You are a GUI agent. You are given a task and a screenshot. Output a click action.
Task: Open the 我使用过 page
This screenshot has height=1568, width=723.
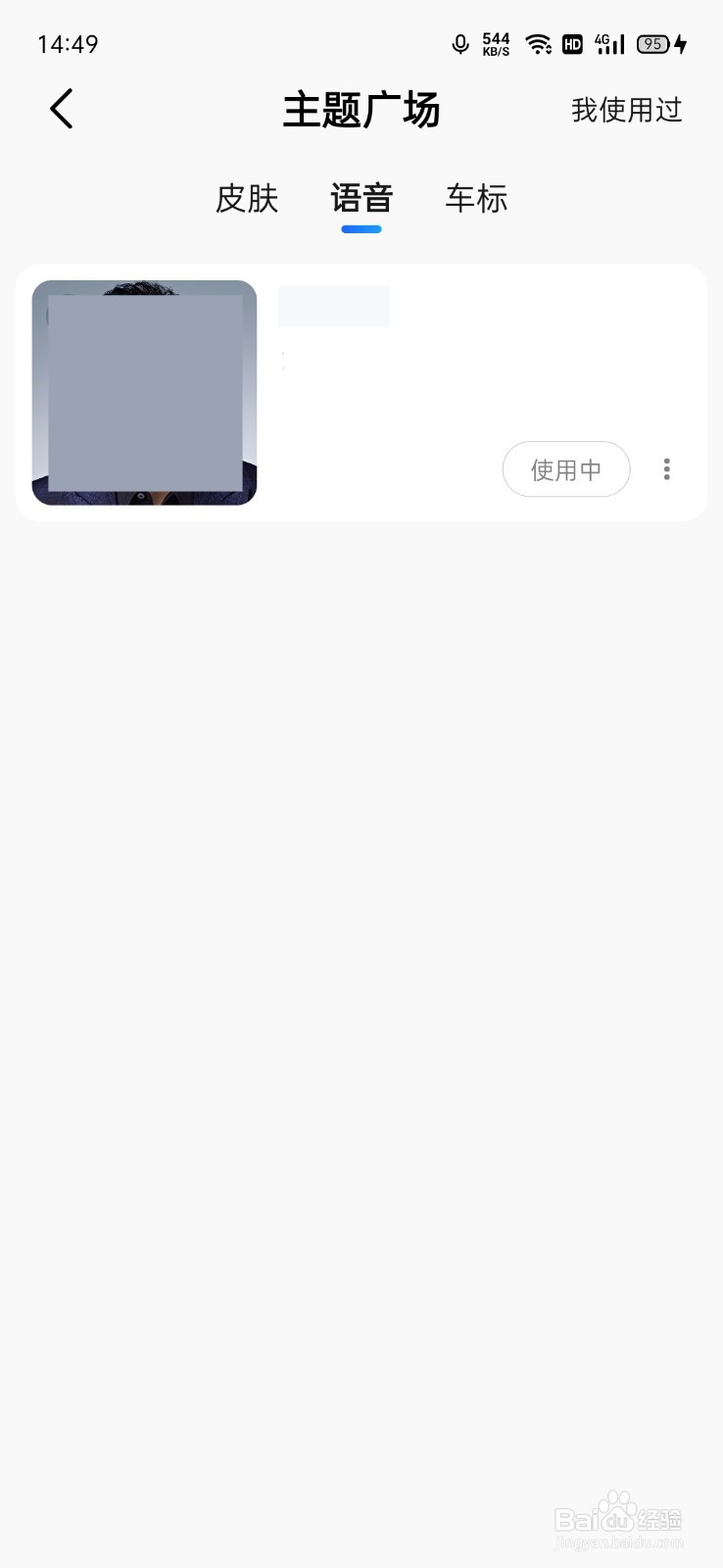pos(626,110)
